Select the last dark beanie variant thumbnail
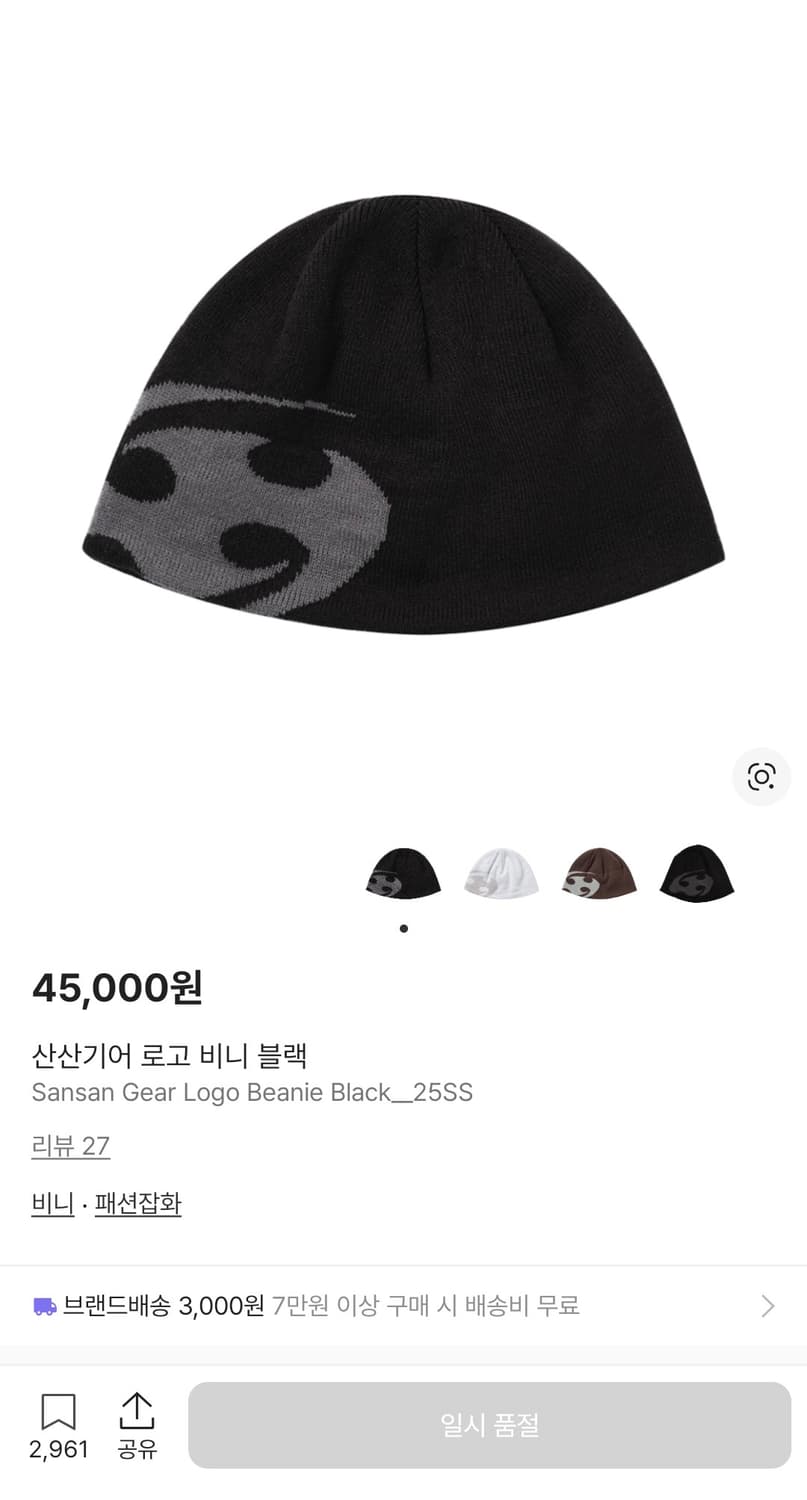This screenshot has height=1500, width=807. 695,872
